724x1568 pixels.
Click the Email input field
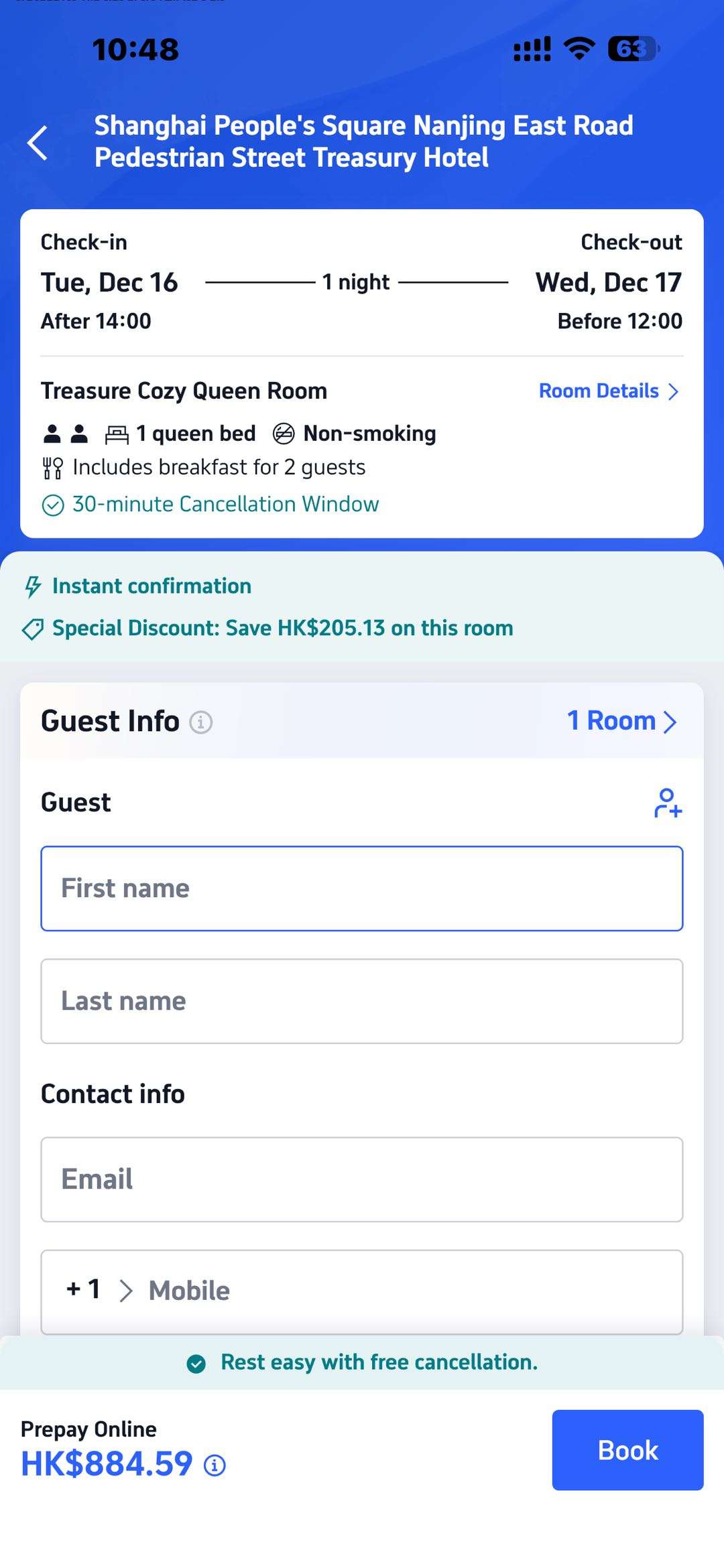click(x=362, y=1179)
